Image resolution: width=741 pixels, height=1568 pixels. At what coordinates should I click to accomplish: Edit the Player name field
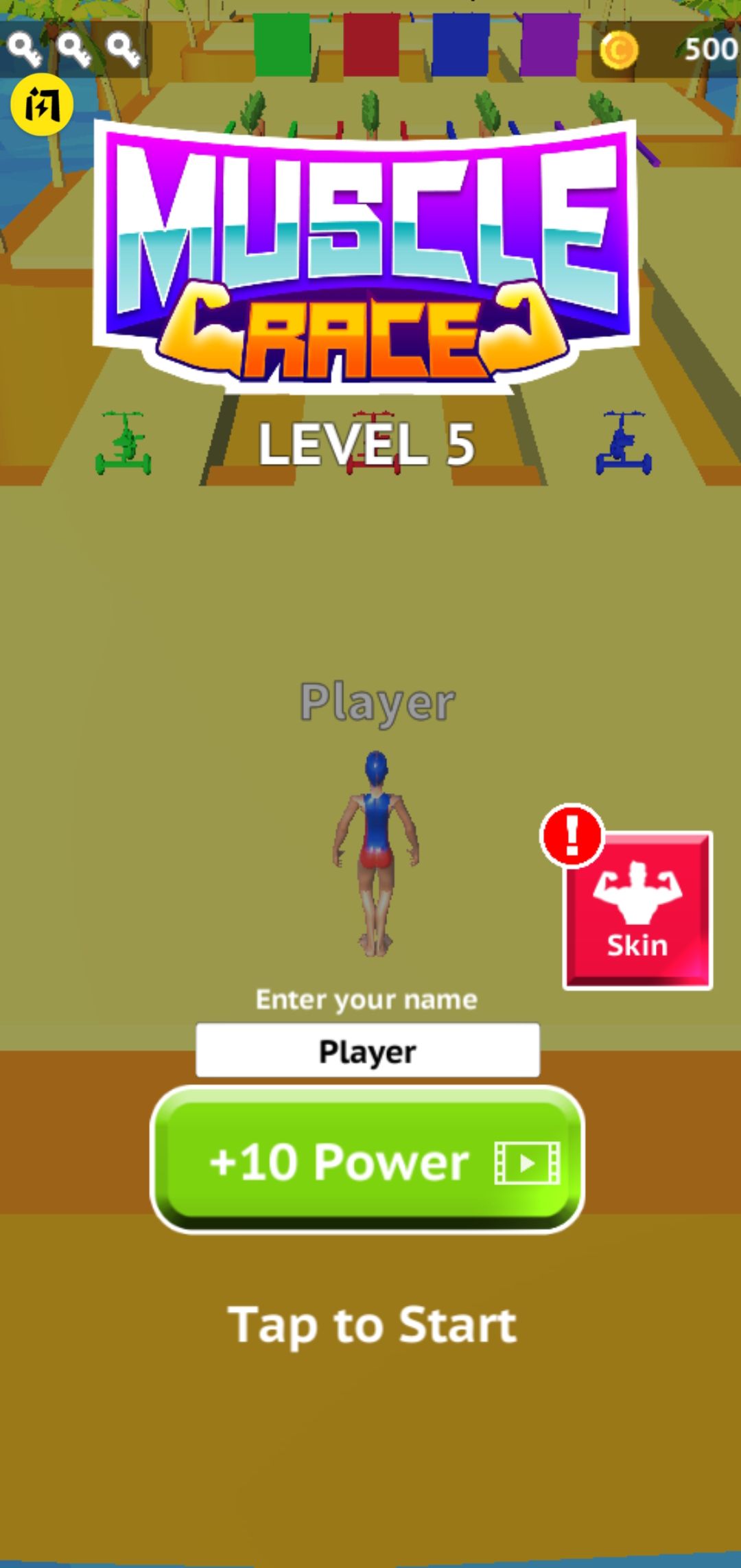(x=368, y=1051)
